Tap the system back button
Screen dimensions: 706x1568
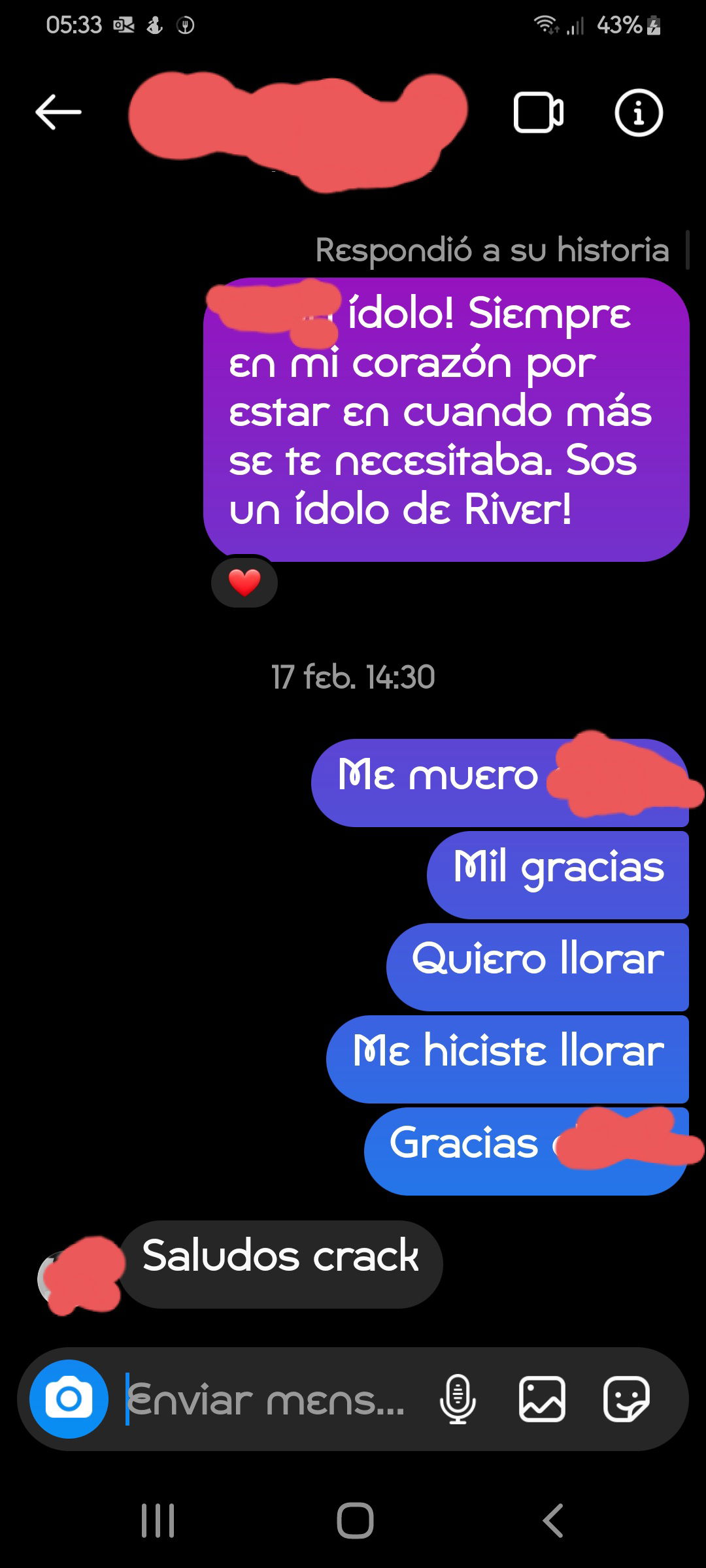(553, 1520)
